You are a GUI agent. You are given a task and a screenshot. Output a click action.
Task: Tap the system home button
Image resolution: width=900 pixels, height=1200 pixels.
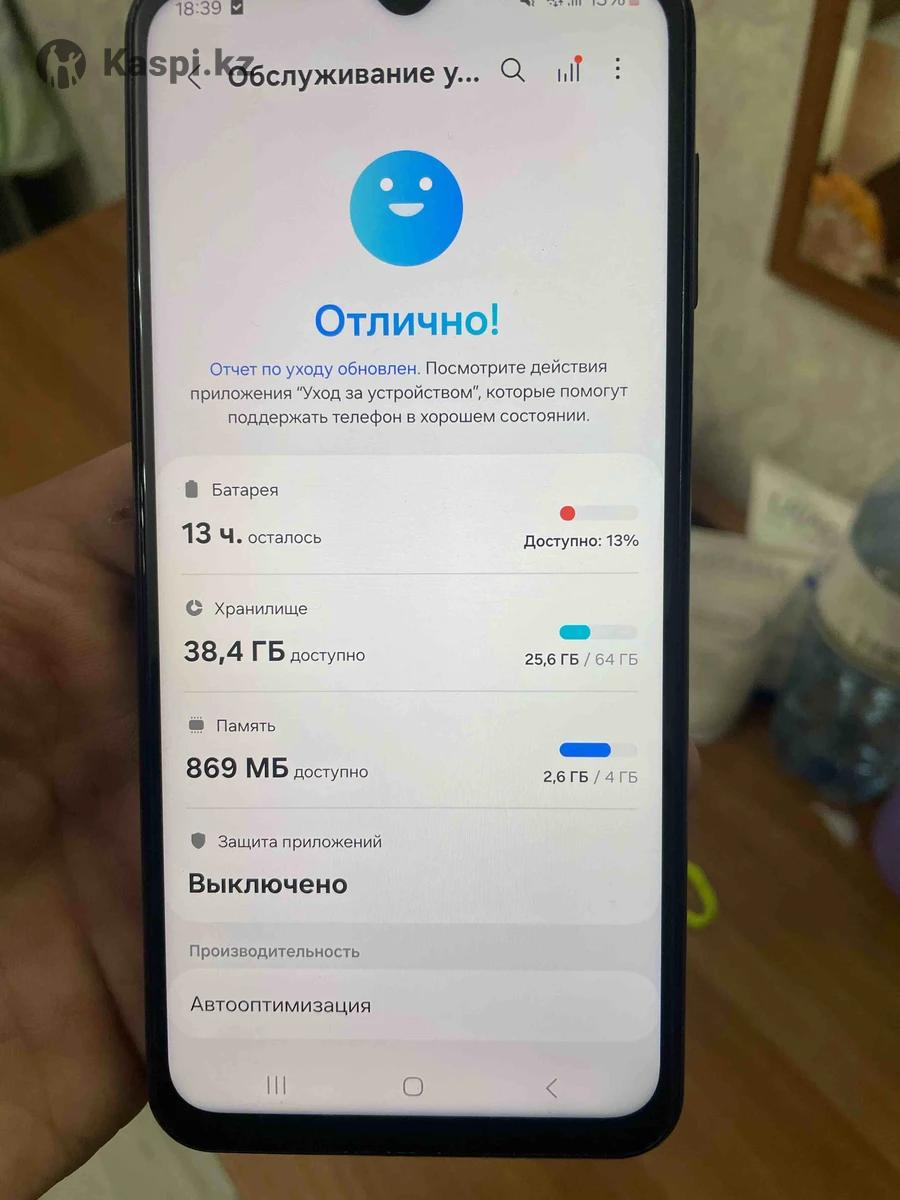coord(413,1087)
